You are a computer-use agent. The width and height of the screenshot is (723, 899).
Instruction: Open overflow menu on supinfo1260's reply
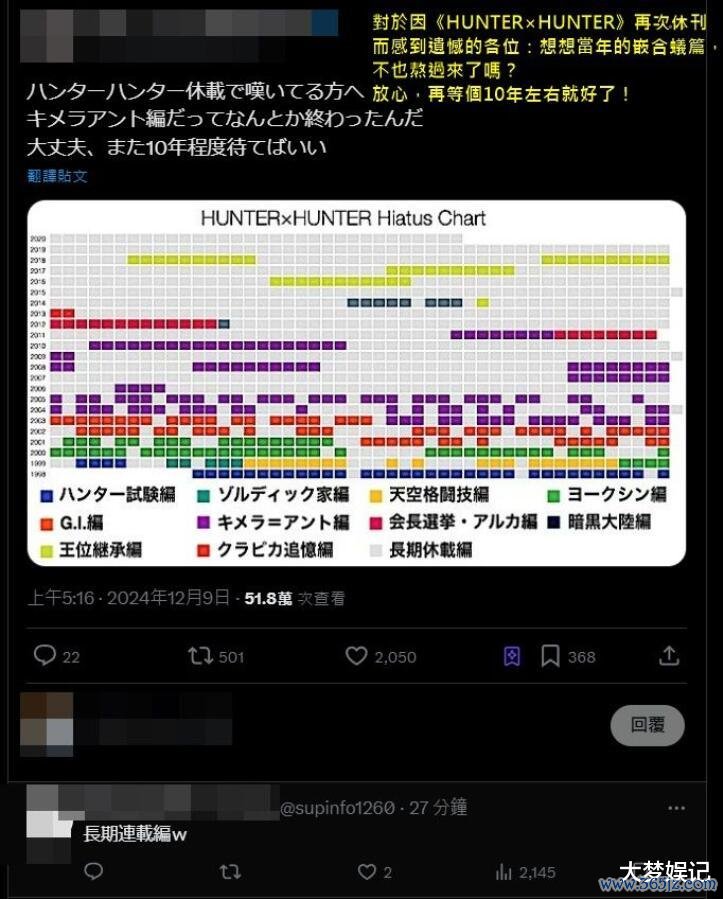[677, 808]
